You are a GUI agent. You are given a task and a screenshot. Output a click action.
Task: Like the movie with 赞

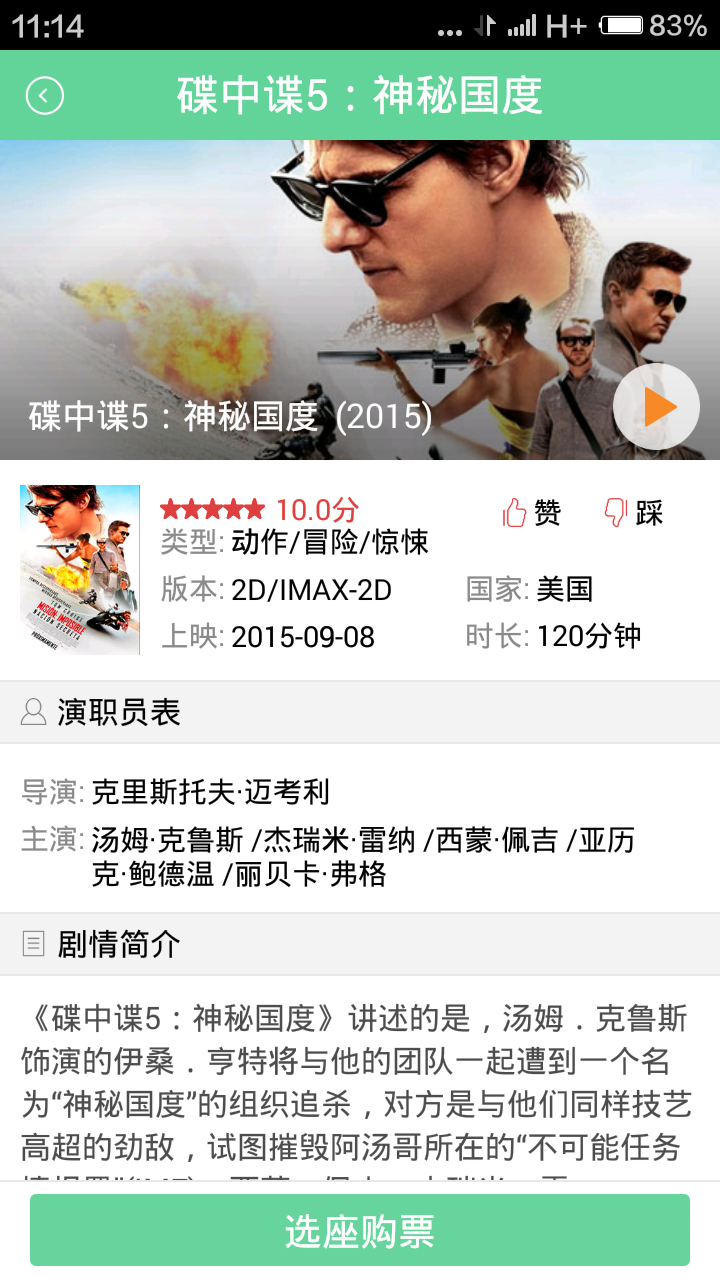click(531, 513)
